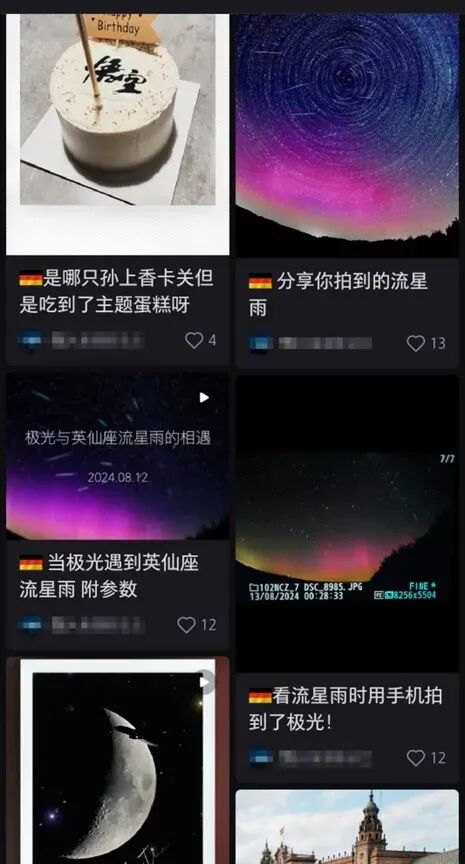Open the star trail post 分享你拍到的流星雨

tap(347, 135)
